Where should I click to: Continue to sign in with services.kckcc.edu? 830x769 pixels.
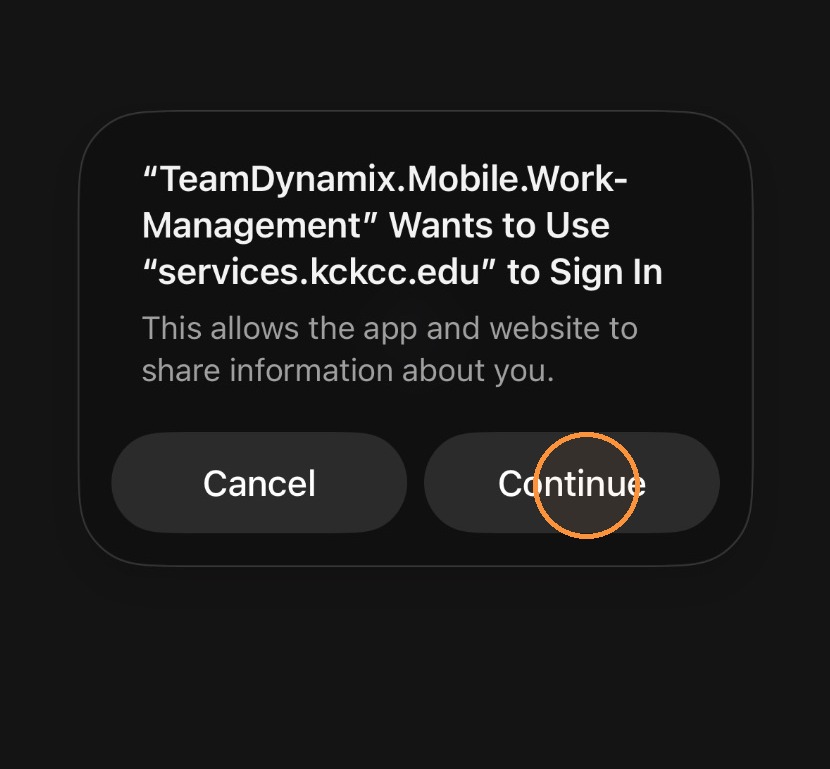click(572, 483)
